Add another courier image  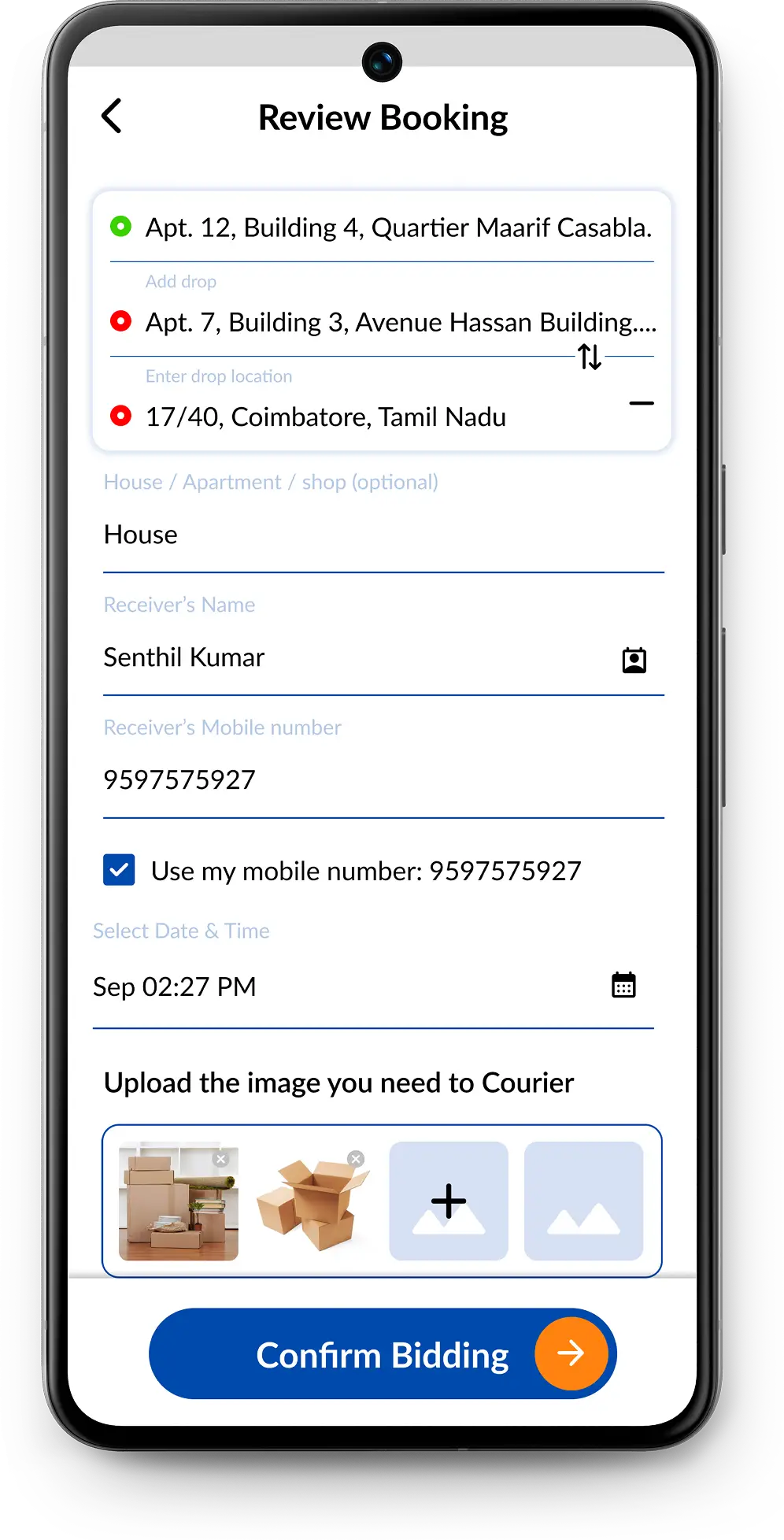tap(449, 1201)
